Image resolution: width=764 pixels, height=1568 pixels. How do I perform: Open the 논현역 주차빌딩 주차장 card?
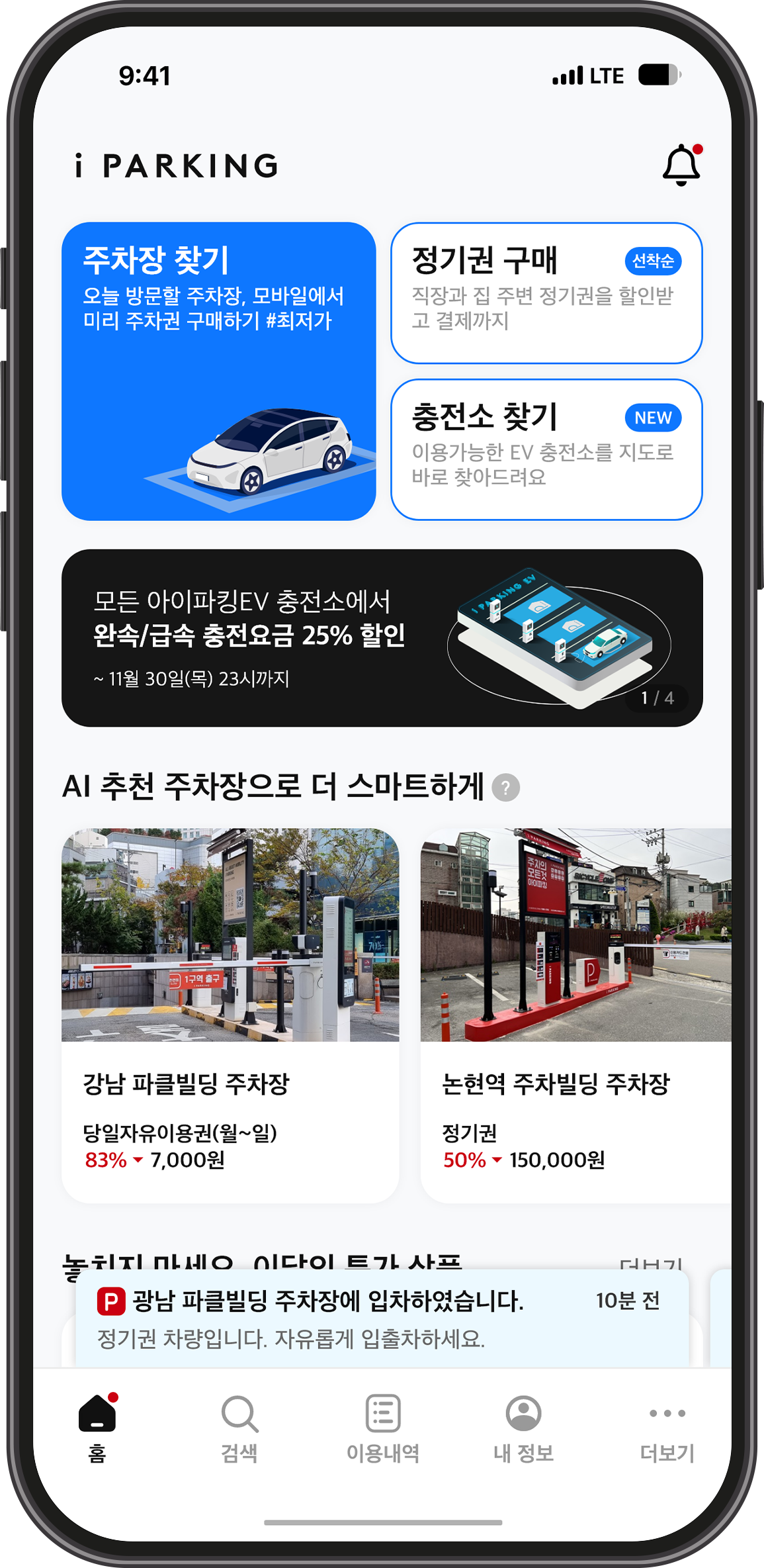coord(575,1015)
